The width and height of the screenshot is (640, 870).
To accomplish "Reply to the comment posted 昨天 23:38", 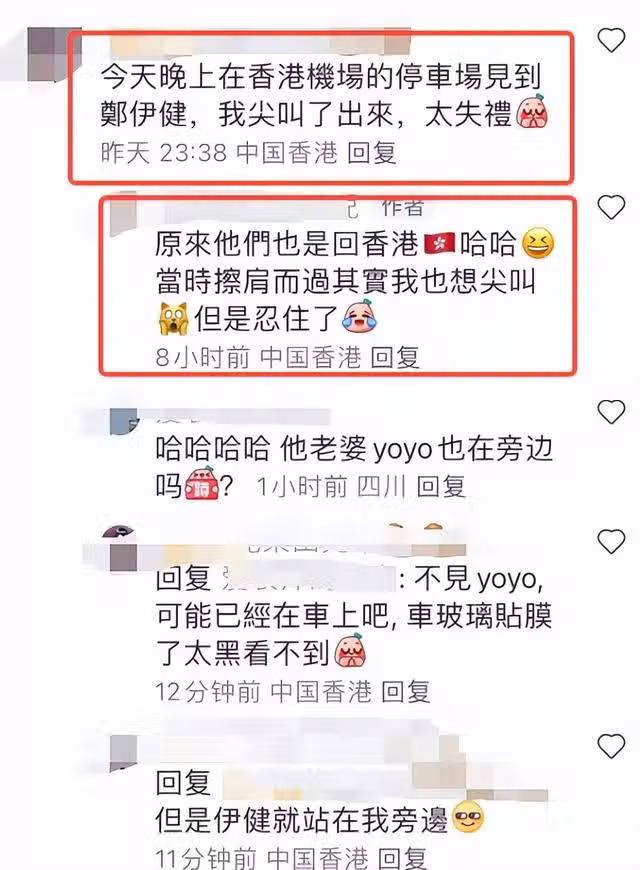I will 371,152.
